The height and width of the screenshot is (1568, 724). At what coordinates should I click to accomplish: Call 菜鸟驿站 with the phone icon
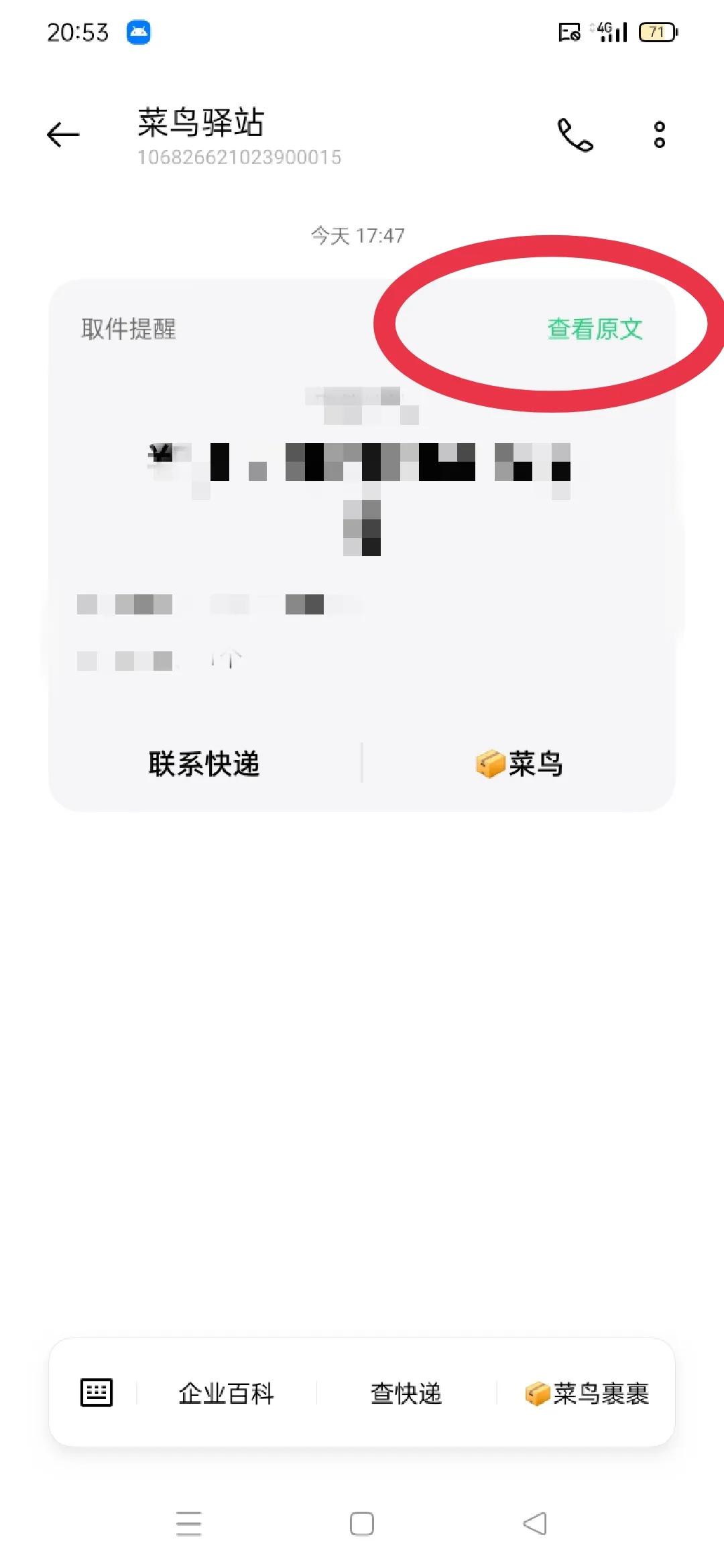(575, 135)
